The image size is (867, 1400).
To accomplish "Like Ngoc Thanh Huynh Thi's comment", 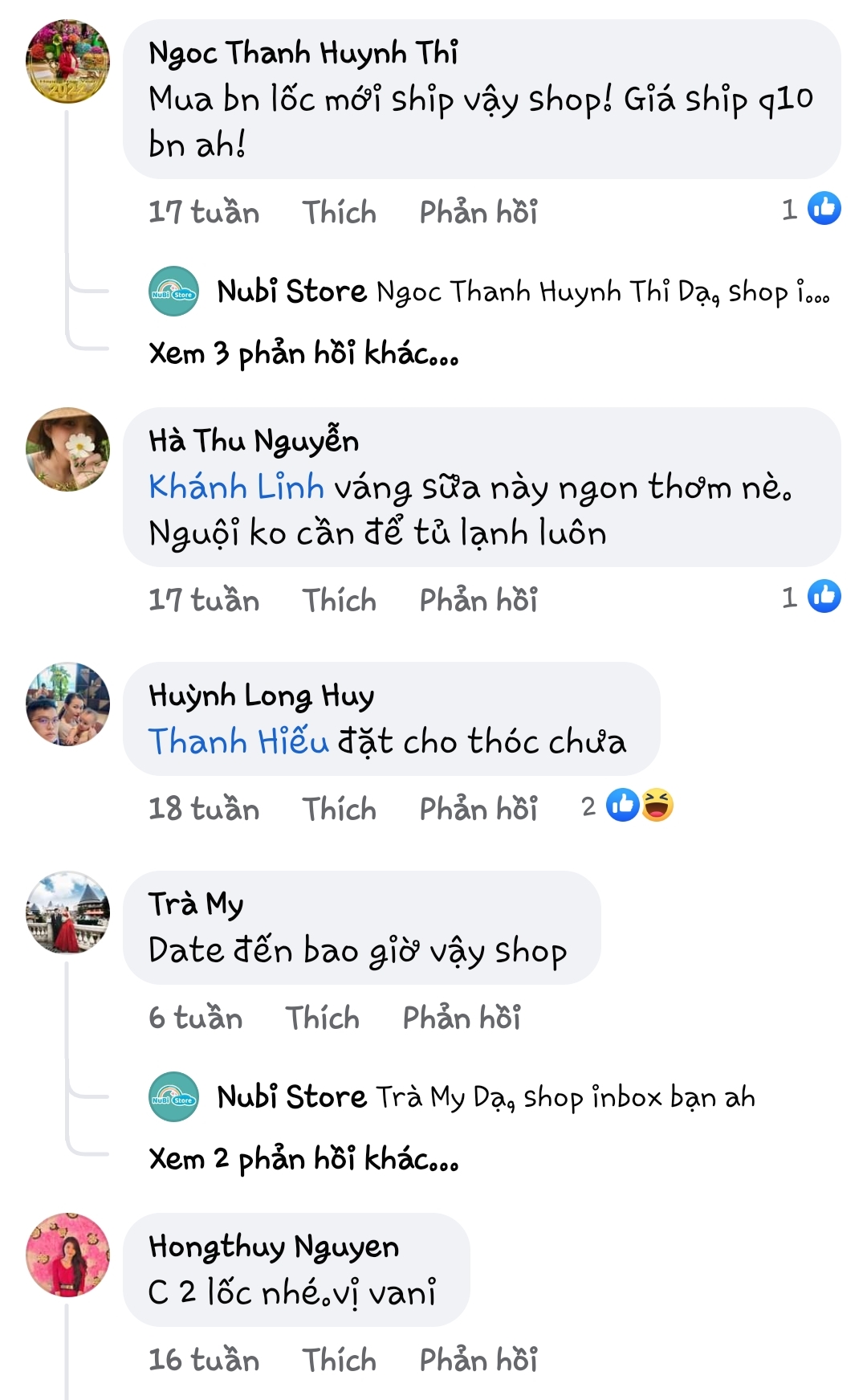I will pos(339,213).
